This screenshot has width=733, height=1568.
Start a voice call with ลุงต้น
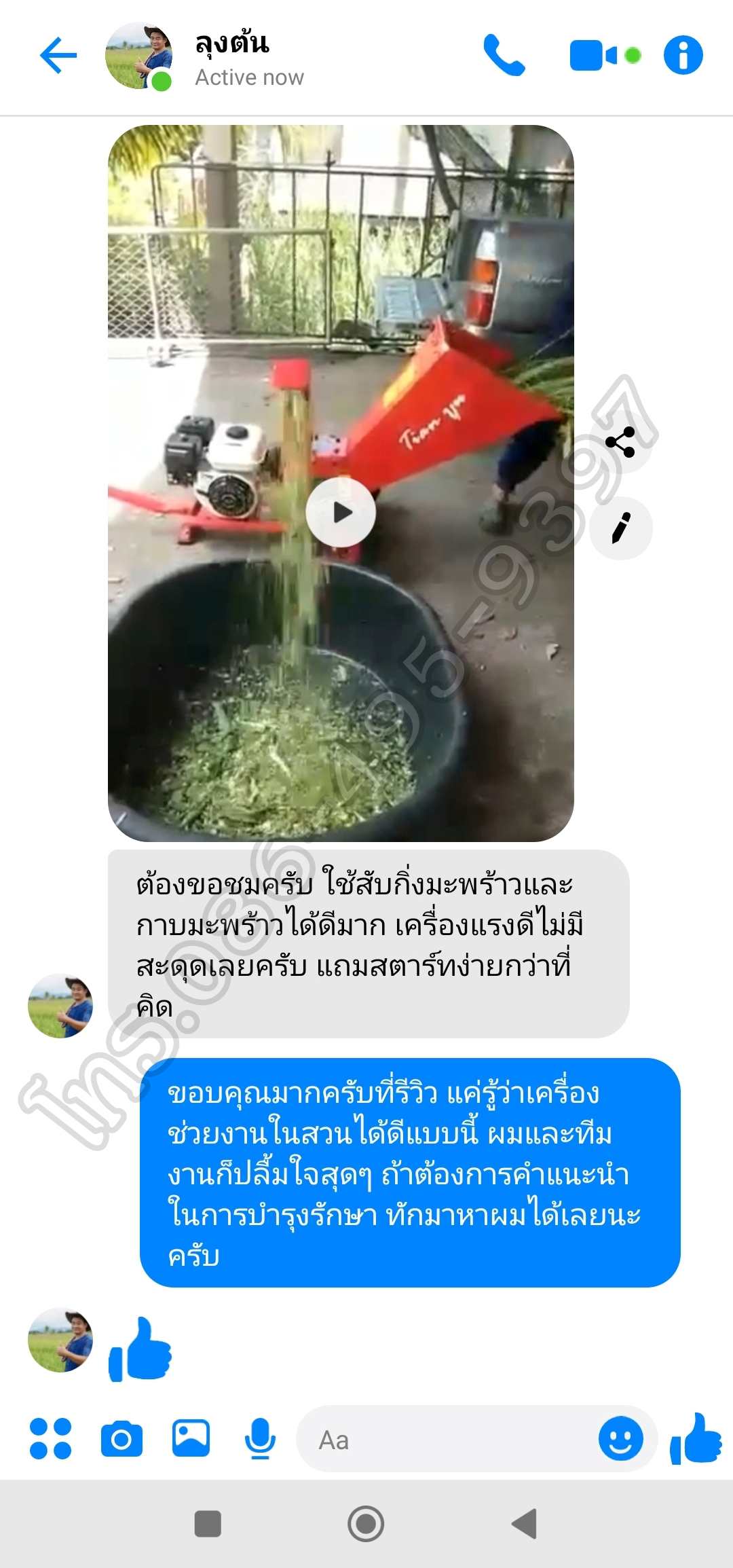coord(504,56)
